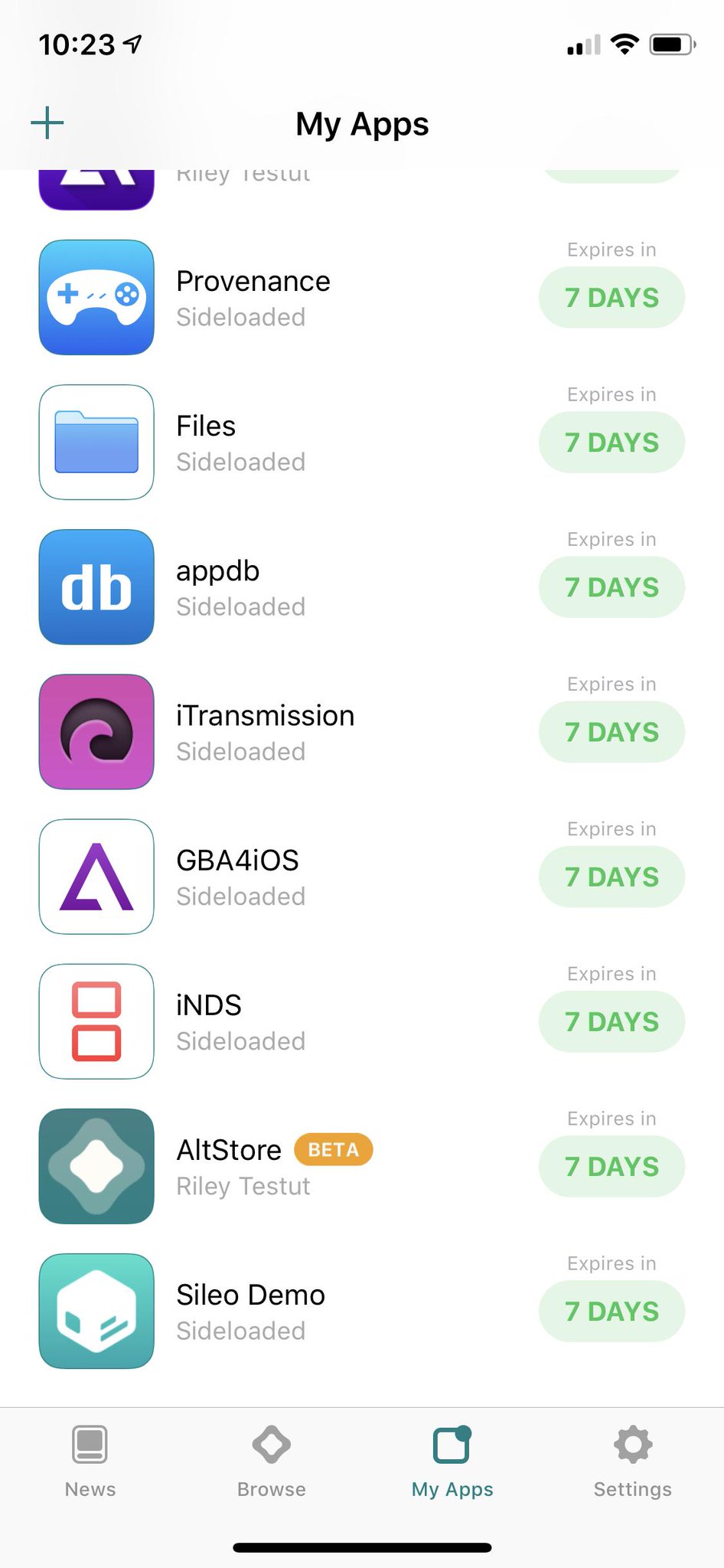Tap the 7 DAYS button beside iNDS
Screen dimensions: 724x1568
tap(611, 1021)
